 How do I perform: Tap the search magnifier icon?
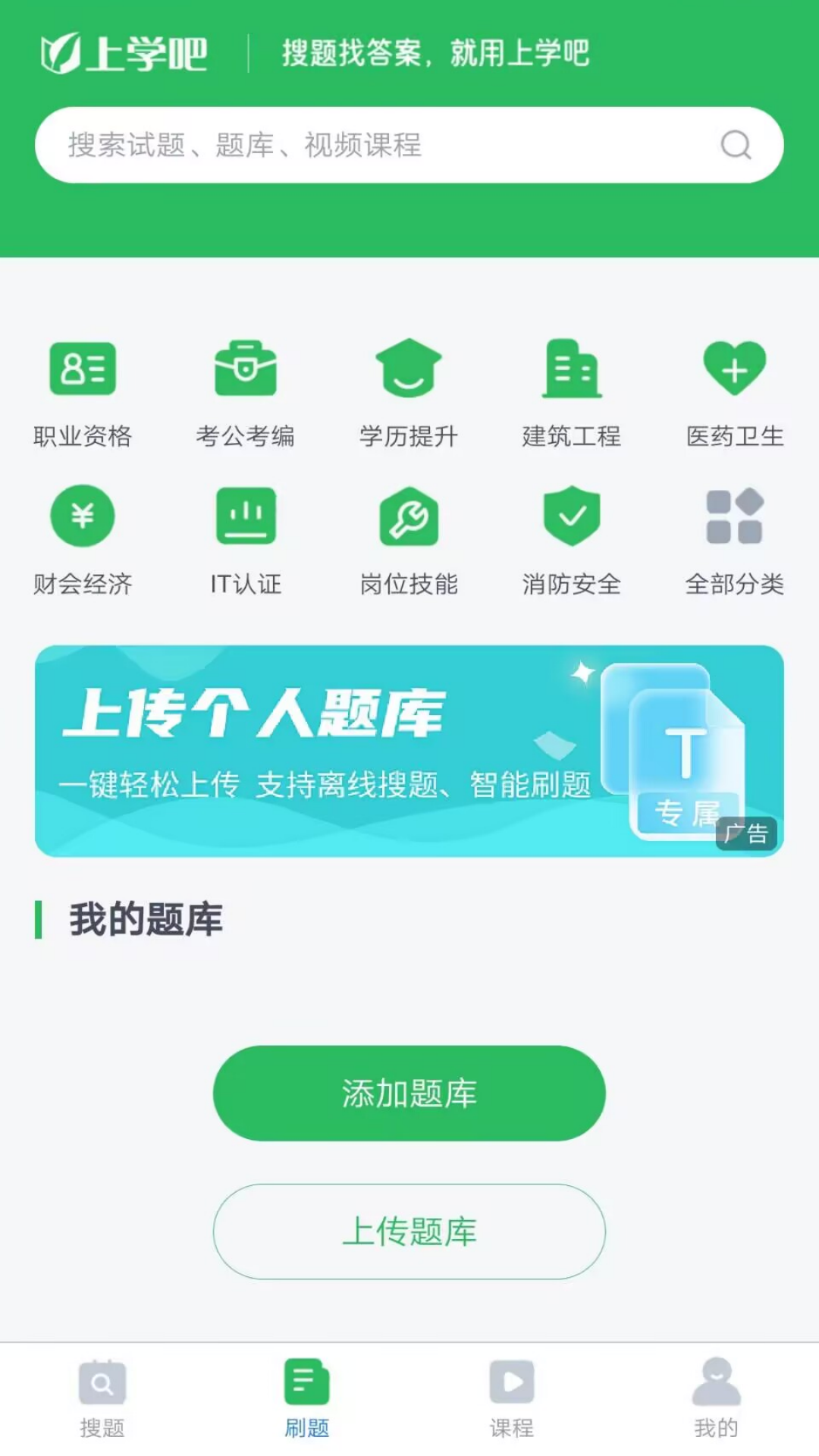(x=734, y=144)
